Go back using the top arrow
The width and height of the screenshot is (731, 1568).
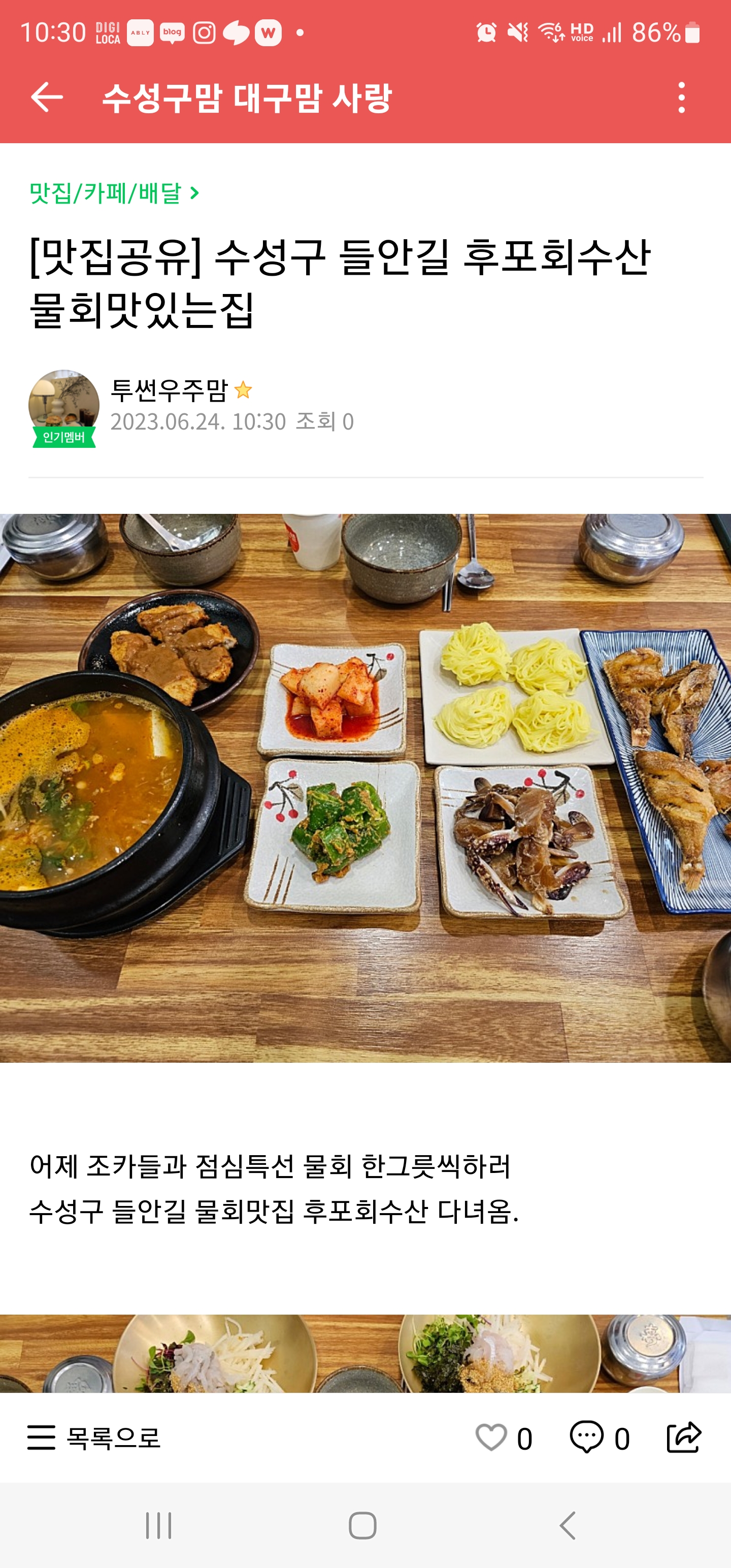coord(46,97)
